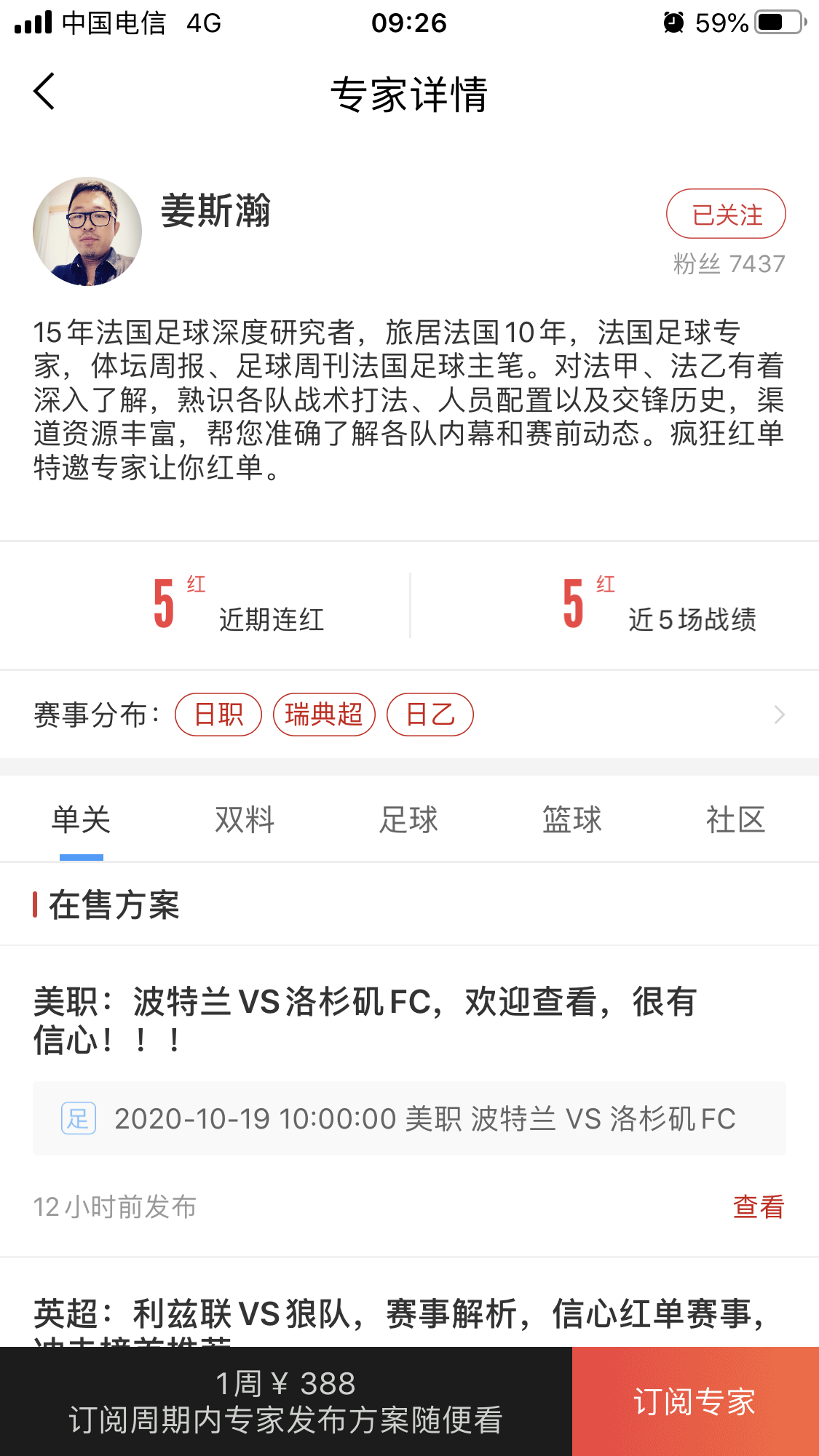Select the 日职 league chip
Viewport: 819px width, 1456px height.
point(218,715)
